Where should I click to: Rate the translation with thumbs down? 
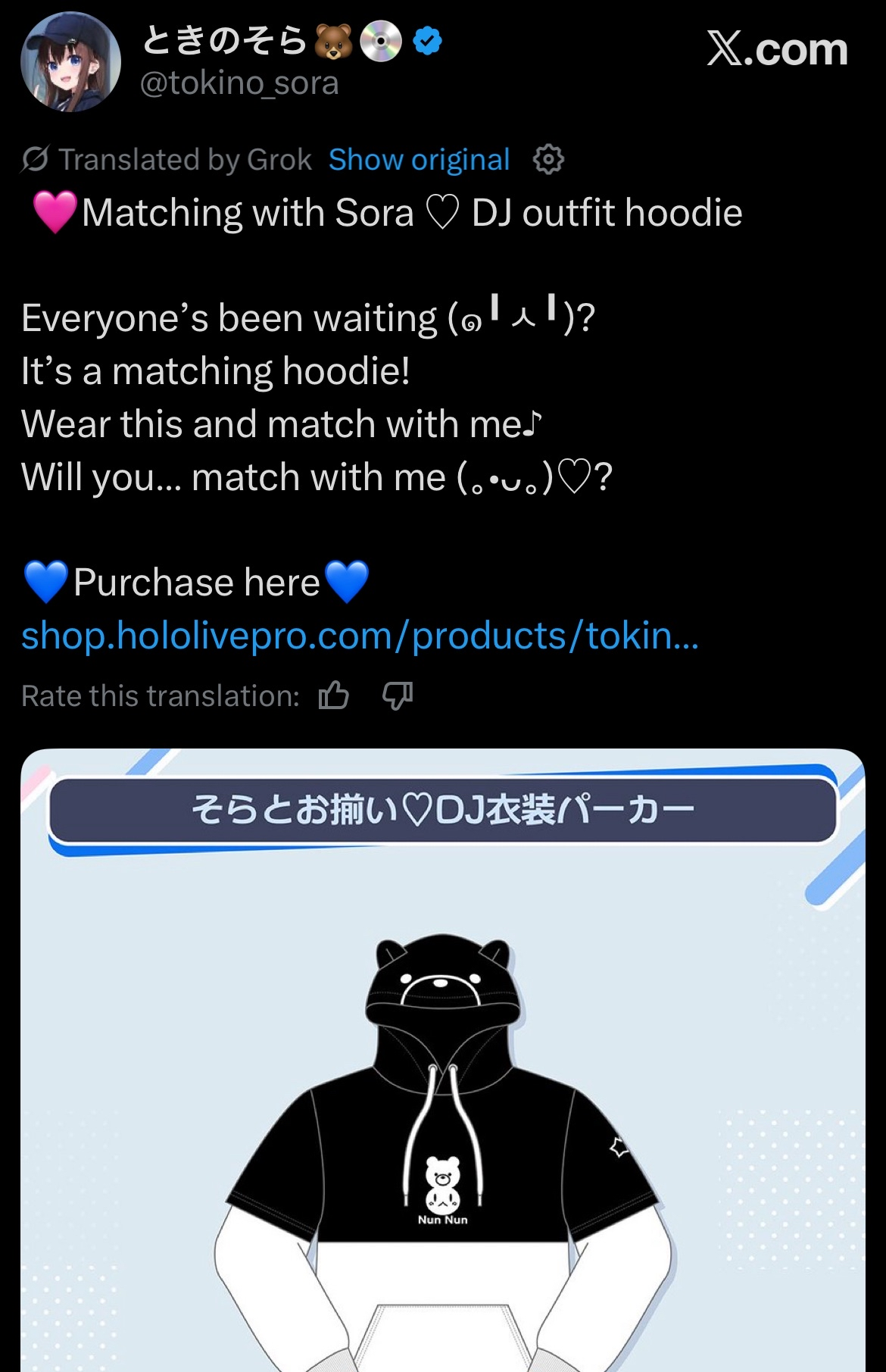[x=398, y=695]
